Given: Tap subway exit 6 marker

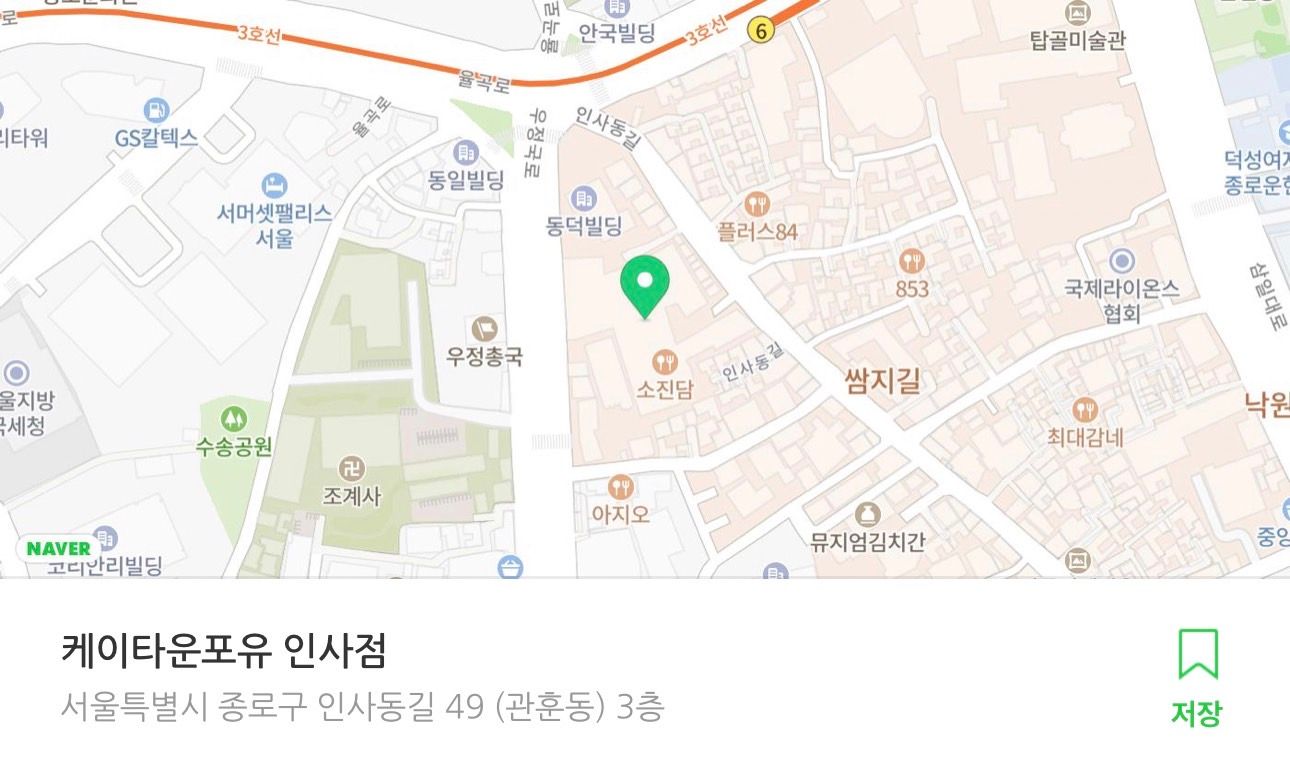Looking at the screenshot, I should (762, 31).
